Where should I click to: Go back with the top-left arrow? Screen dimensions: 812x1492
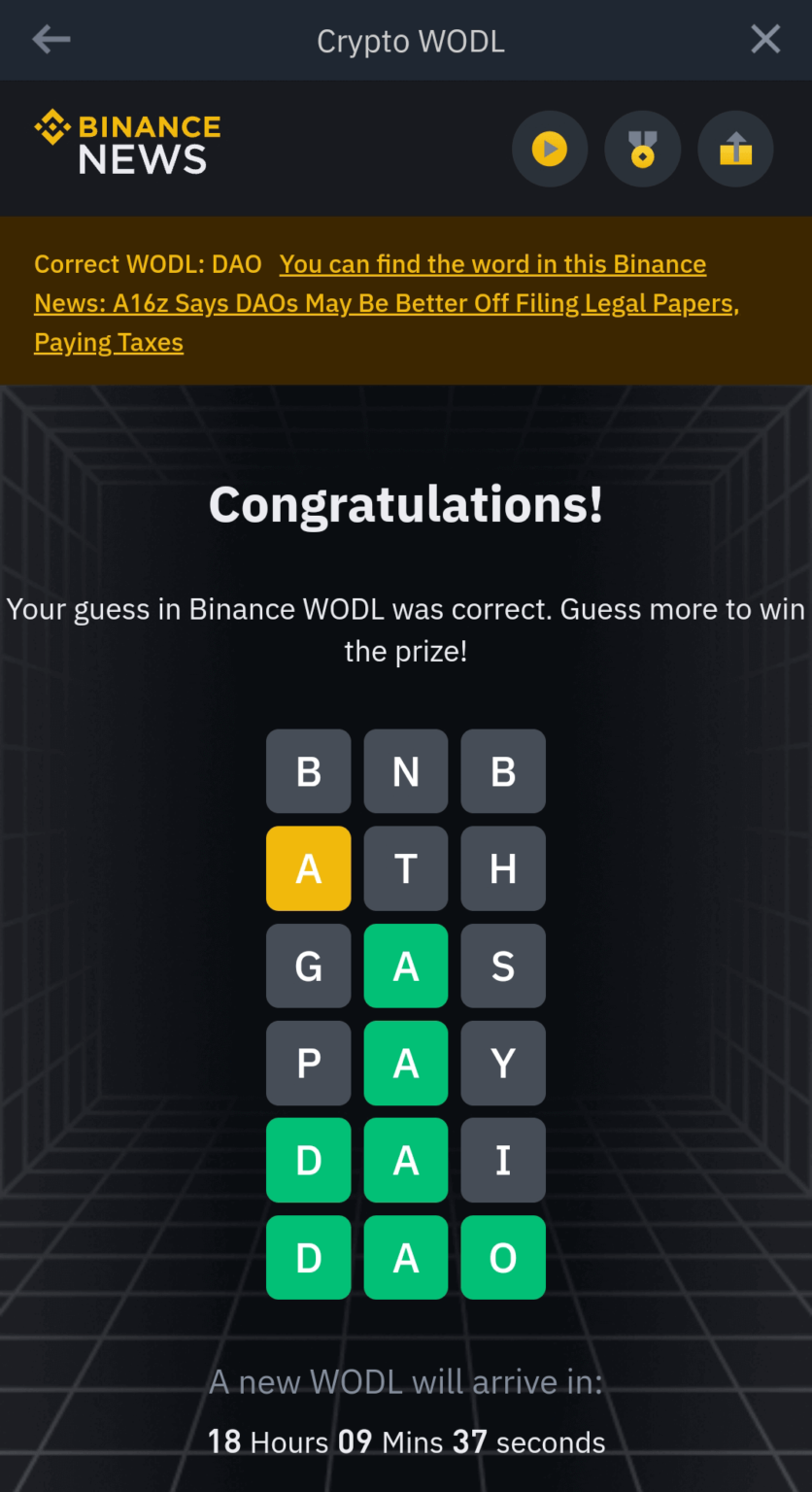click(51, 40)
